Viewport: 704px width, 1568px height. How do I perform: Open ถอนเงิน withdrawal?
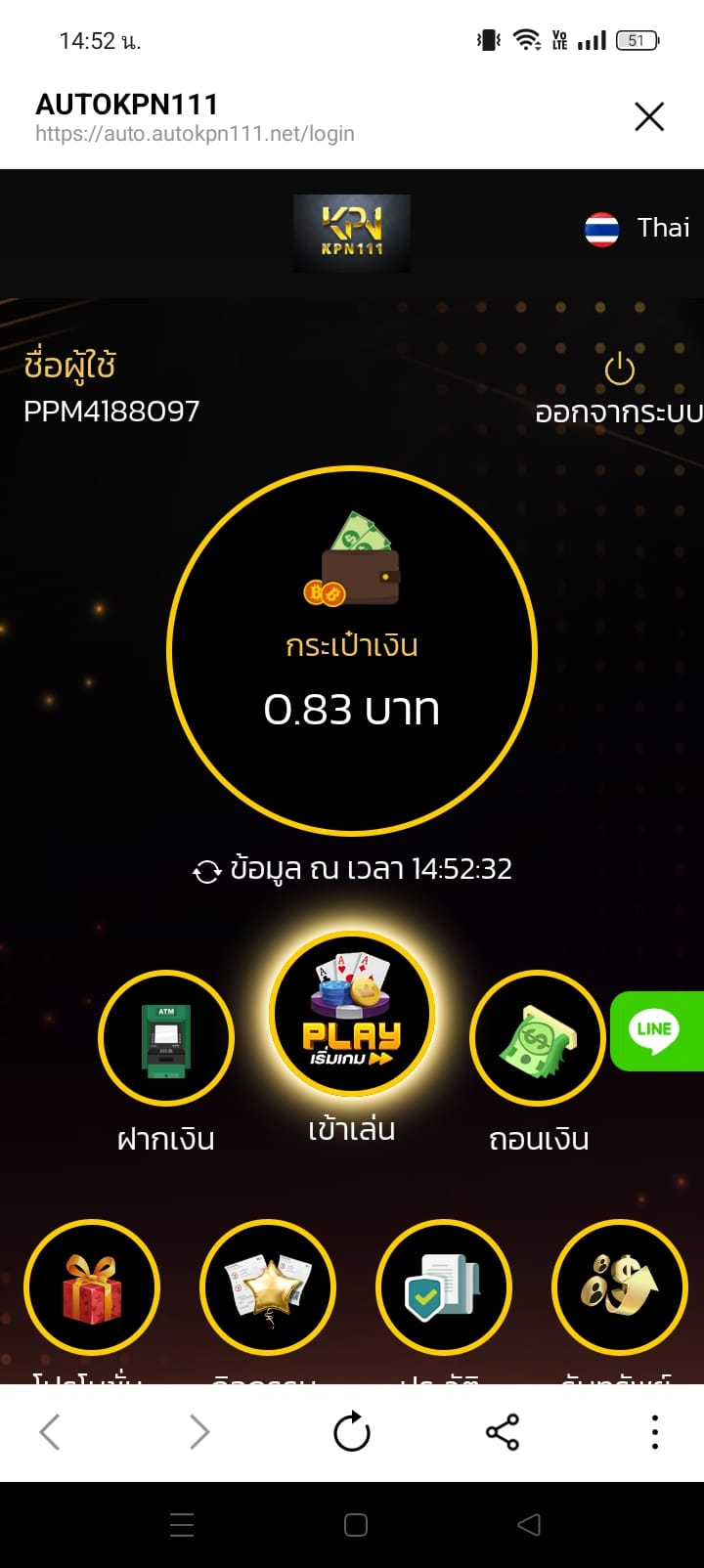pos(538,1039)
